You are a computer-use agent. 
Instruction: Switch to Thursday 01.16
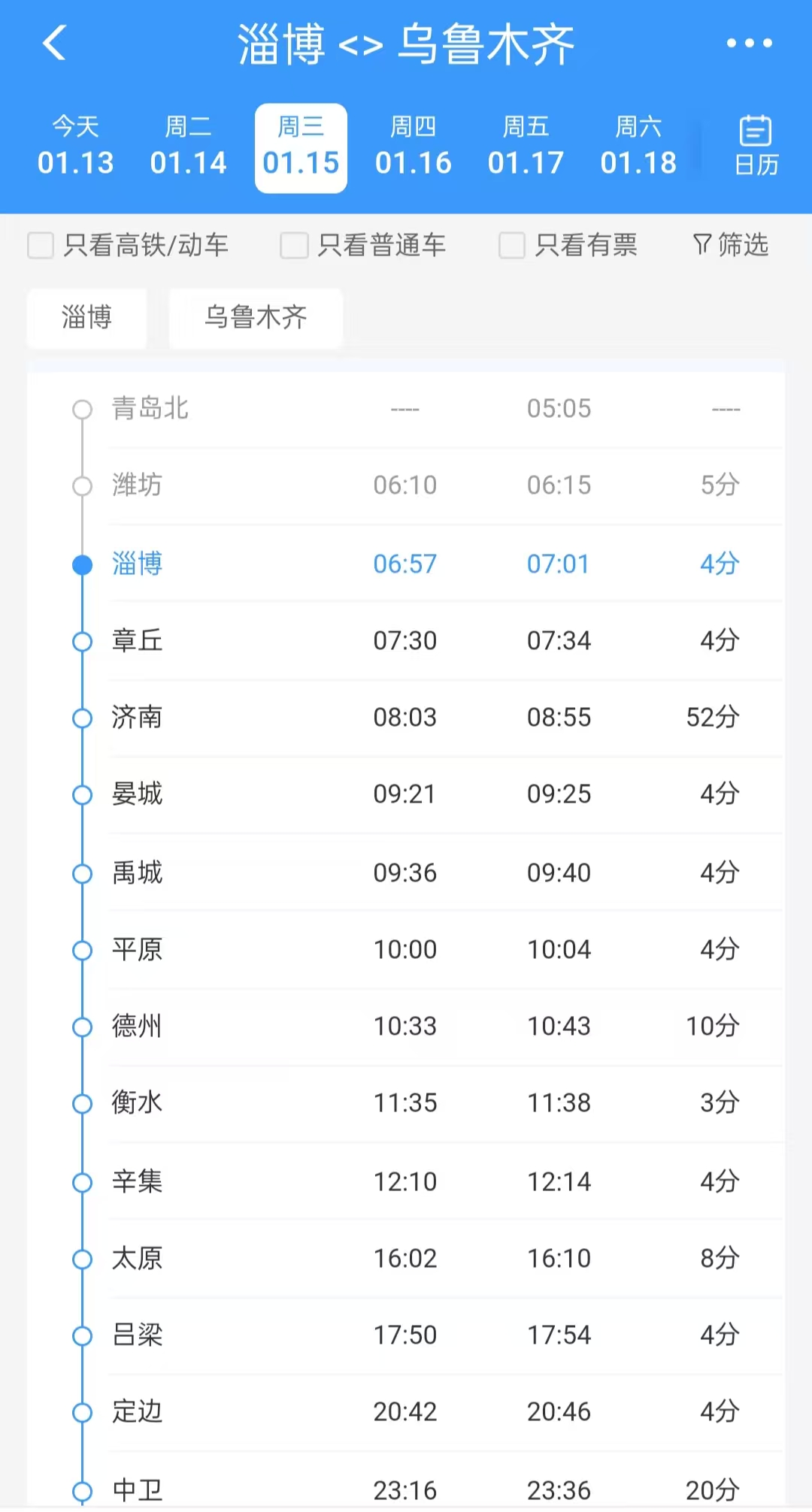pyautogui.click(x=413, y=147)
